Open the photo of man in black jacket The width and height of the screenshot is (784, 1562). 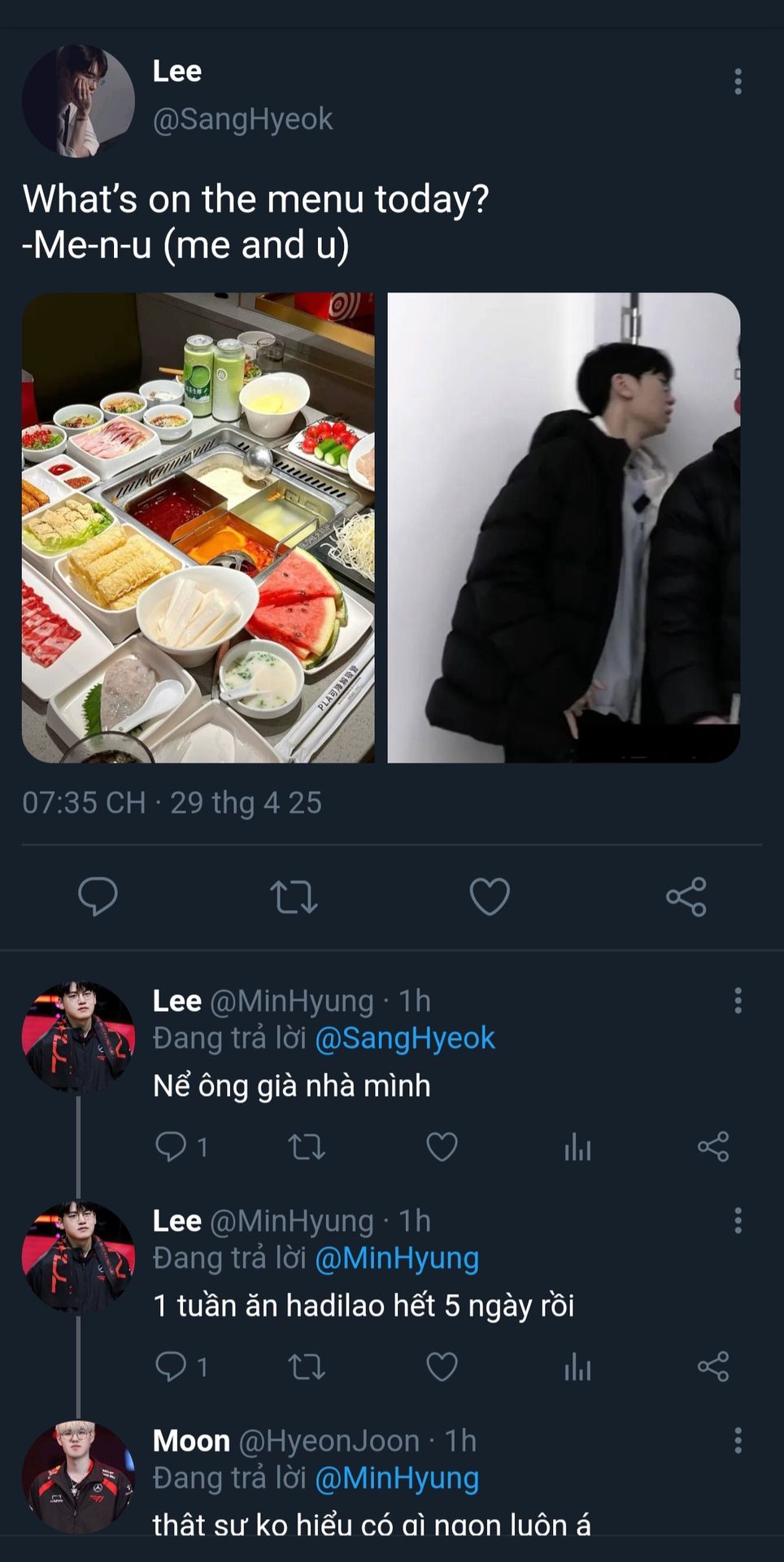point(564,527)
